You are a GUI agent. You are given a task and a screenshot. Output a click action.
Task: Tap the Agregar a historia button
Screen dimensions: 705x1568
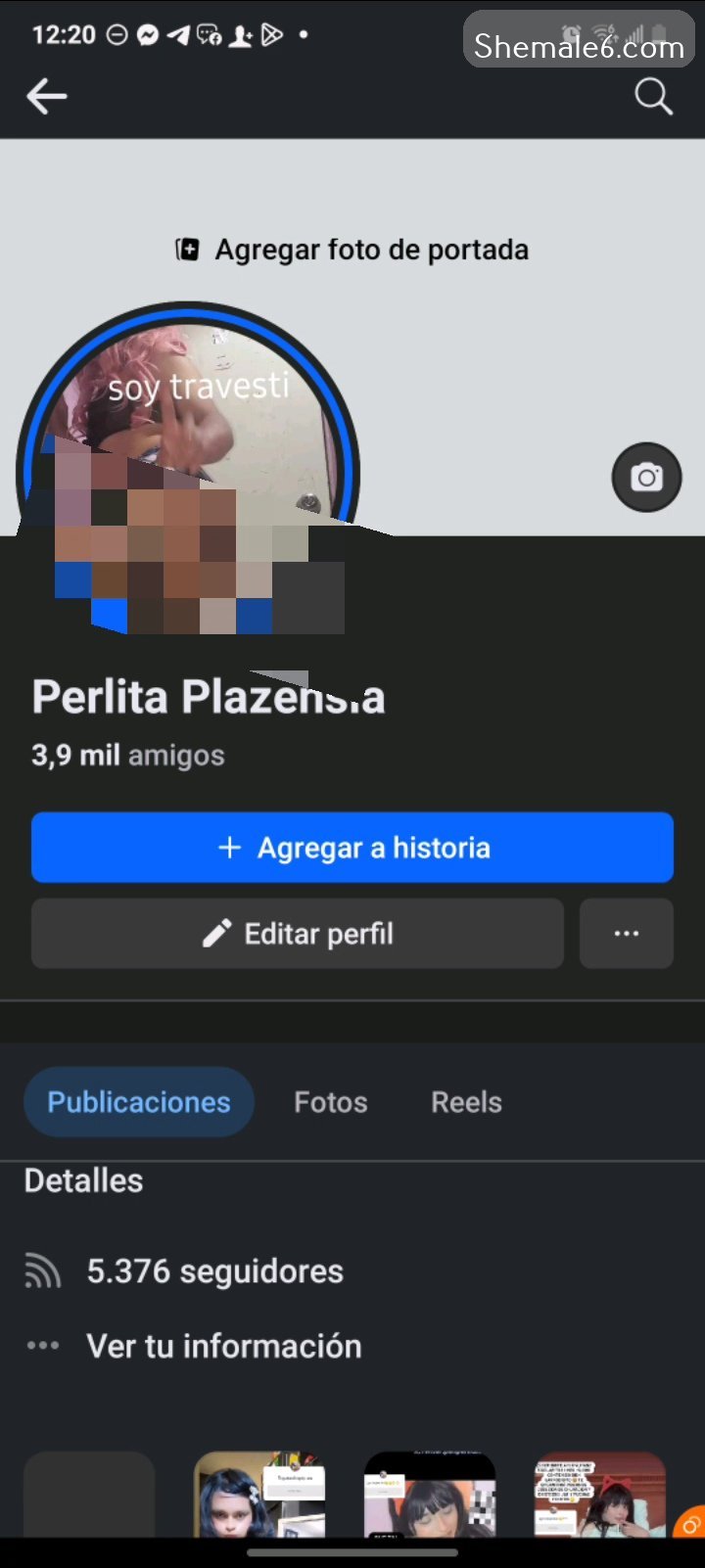point(352,848)
